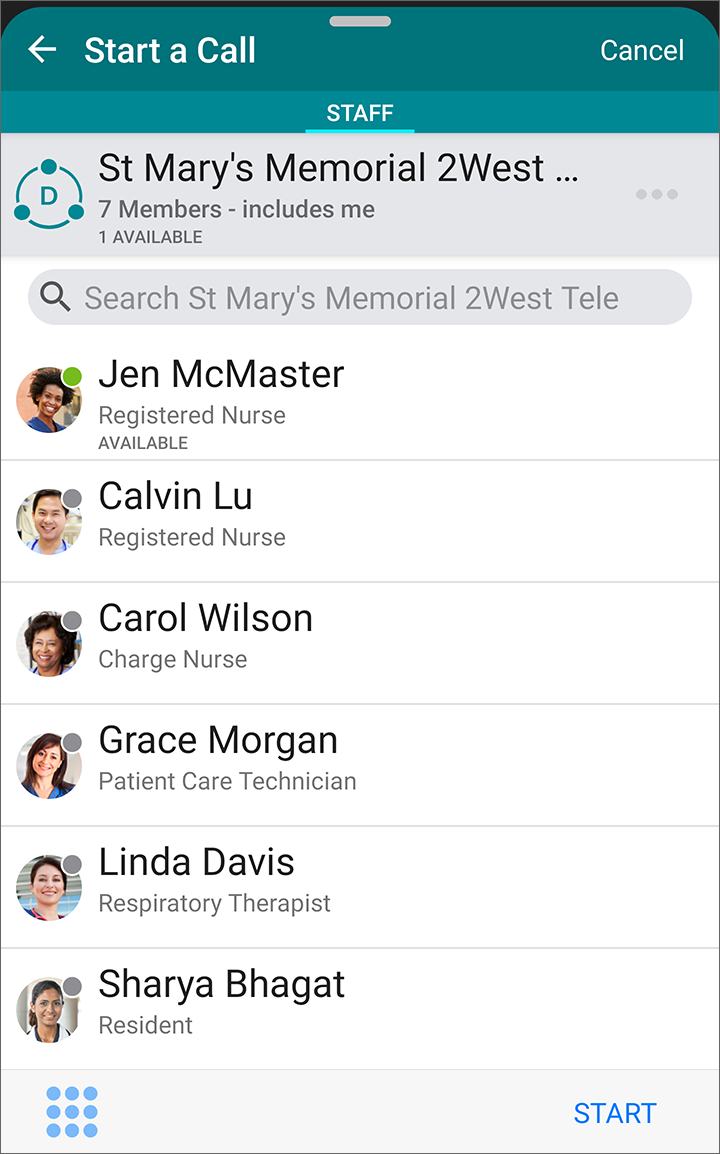The height and width of the screenshot is (1154, 720).
Task: Tap Sharya Bhagat's avatar photo
Action: pyautogui.click(x=49, y=1009)
